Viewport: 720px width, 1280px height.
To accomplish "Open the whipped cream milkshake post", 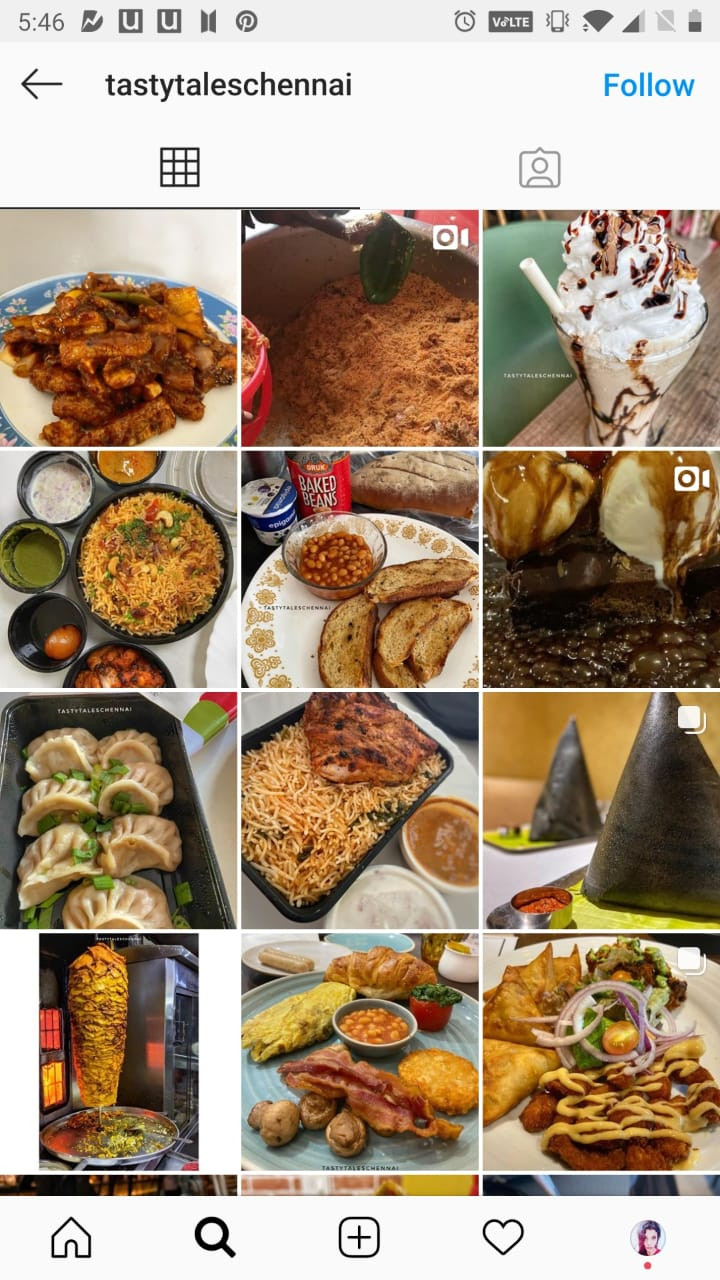I will click(x=601, y=328).
